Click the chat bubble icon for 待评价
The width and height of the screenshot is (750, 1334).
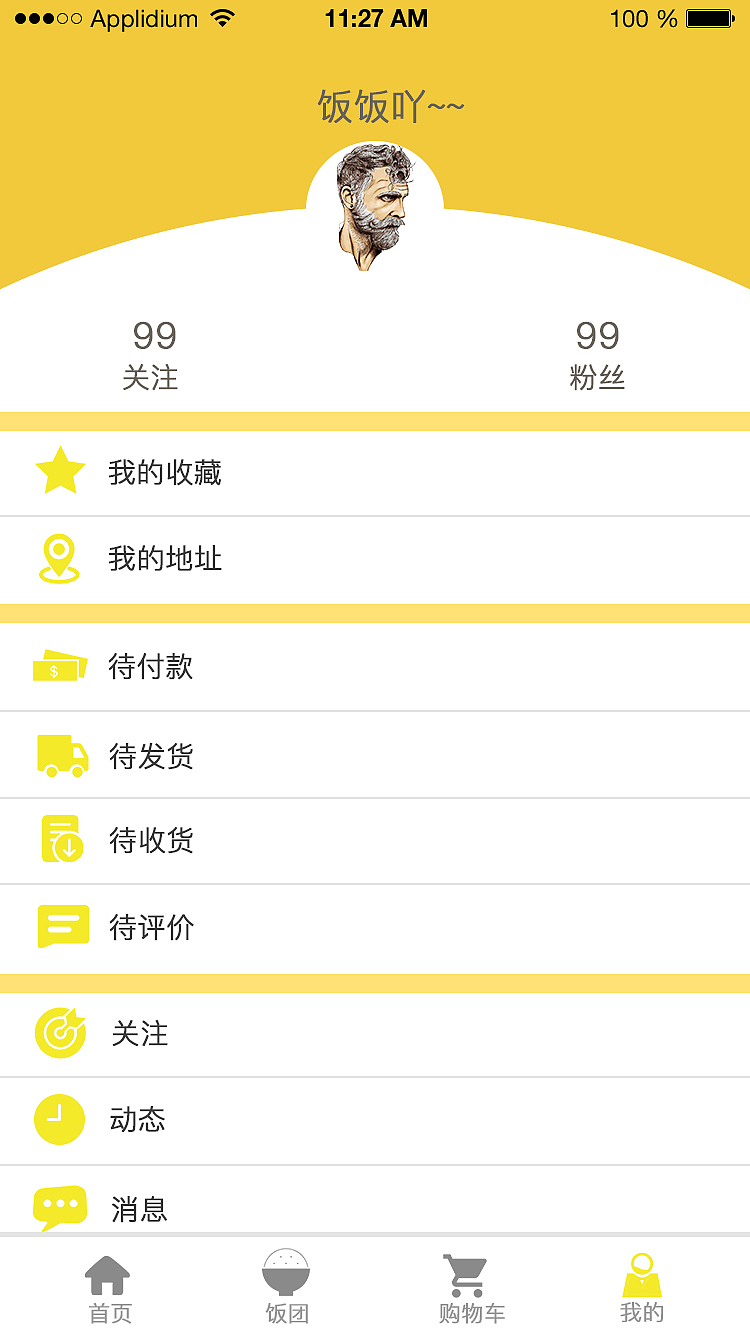pyautogui.click(x=61, y=926)
